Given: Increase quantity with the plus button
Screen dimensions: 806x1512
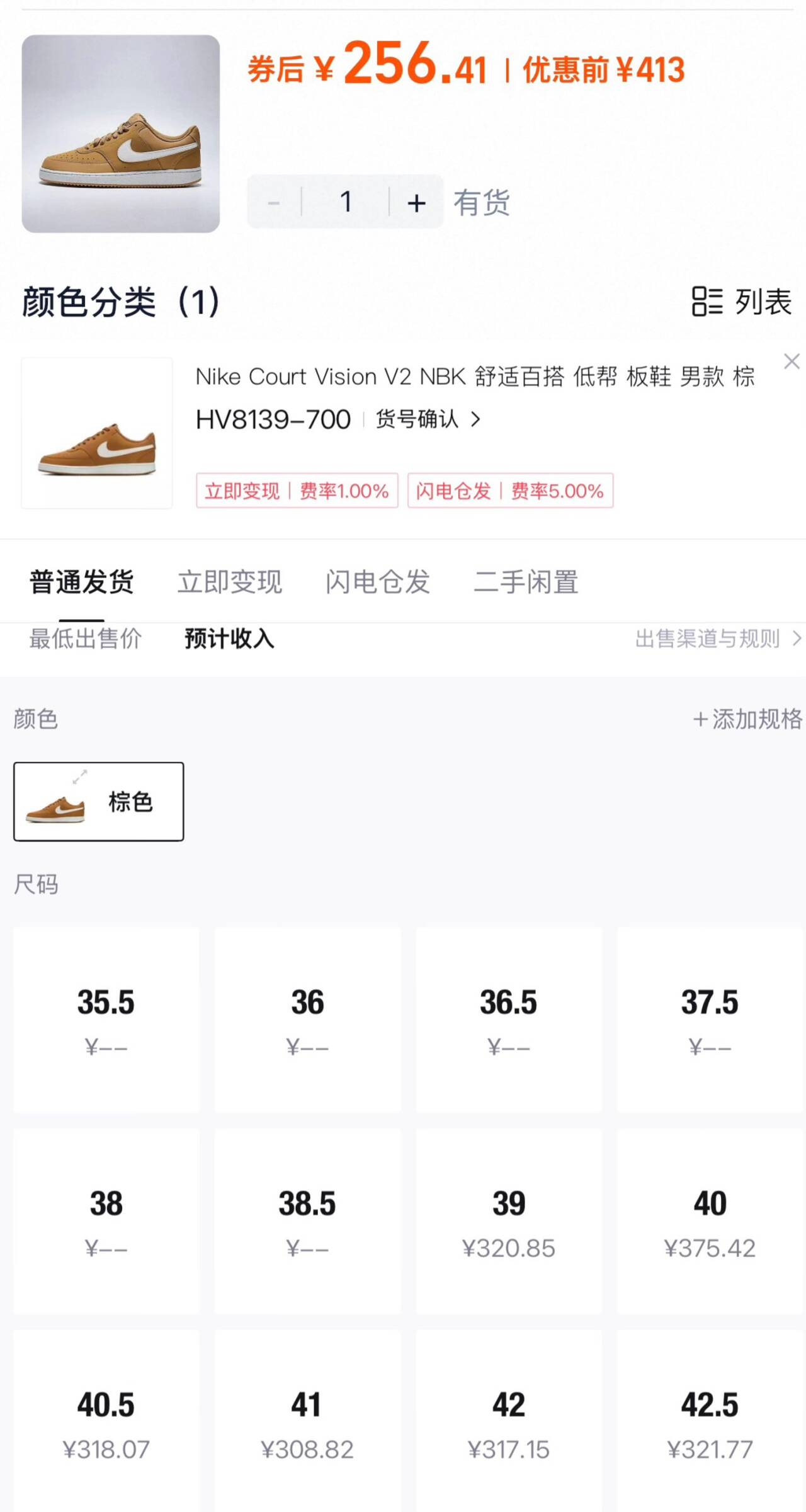Looking at the screenshot, I should tap(416, 203).
